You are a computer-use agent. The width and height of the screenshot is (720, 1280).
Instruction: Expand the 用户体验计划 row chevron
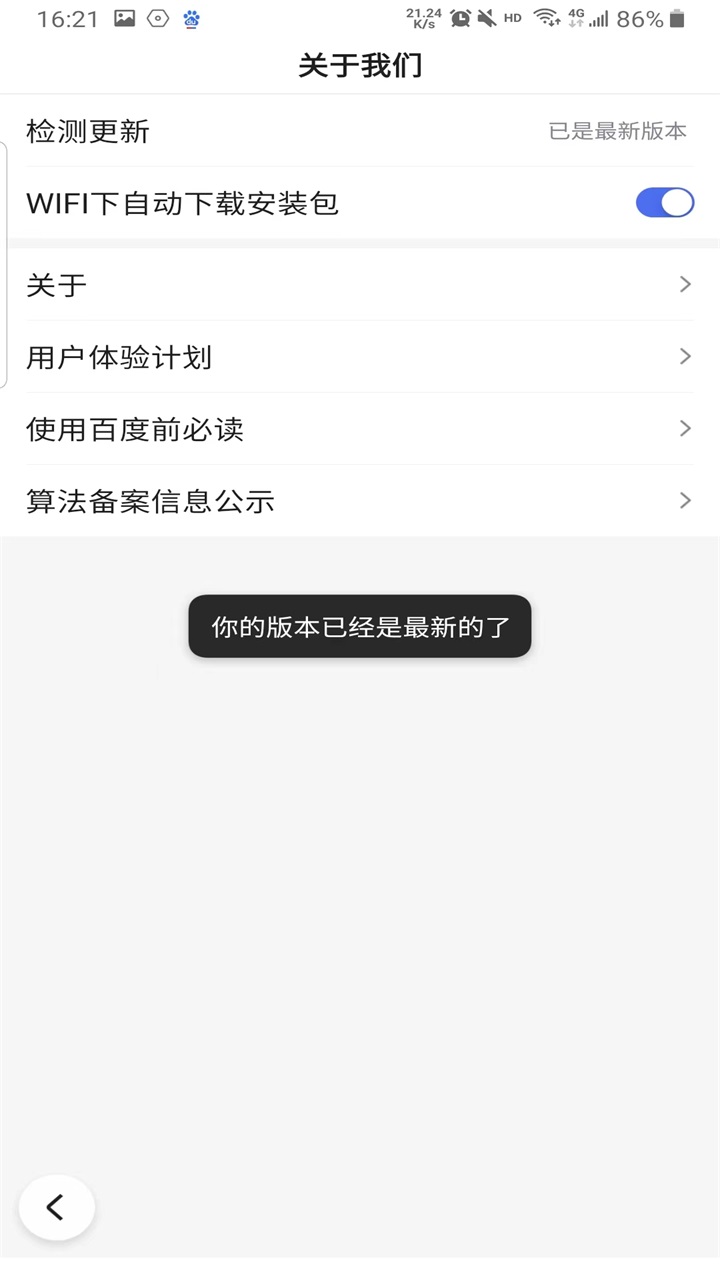(686, 356)
